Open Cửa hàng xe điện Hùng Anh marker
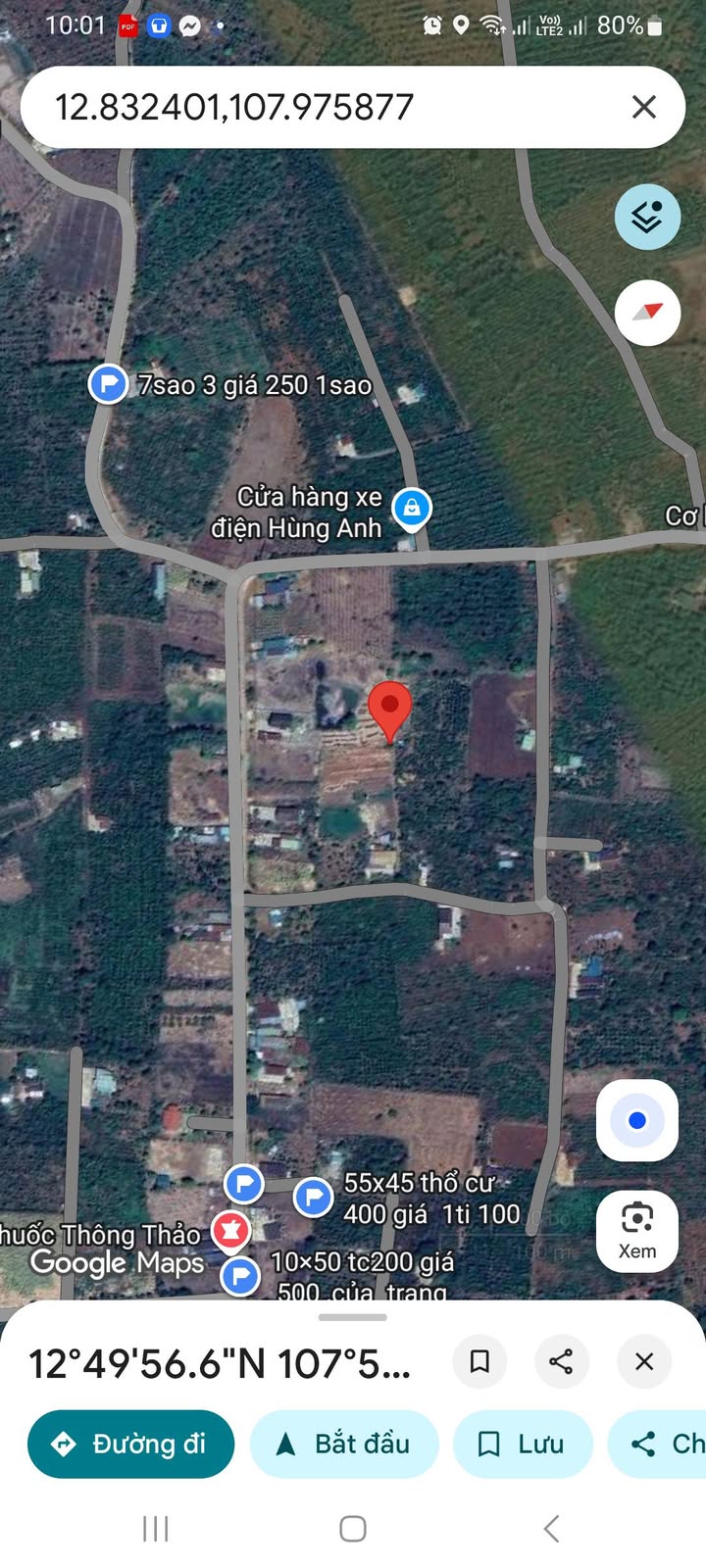Screen dimensions: 706x1568 point(412,509)
